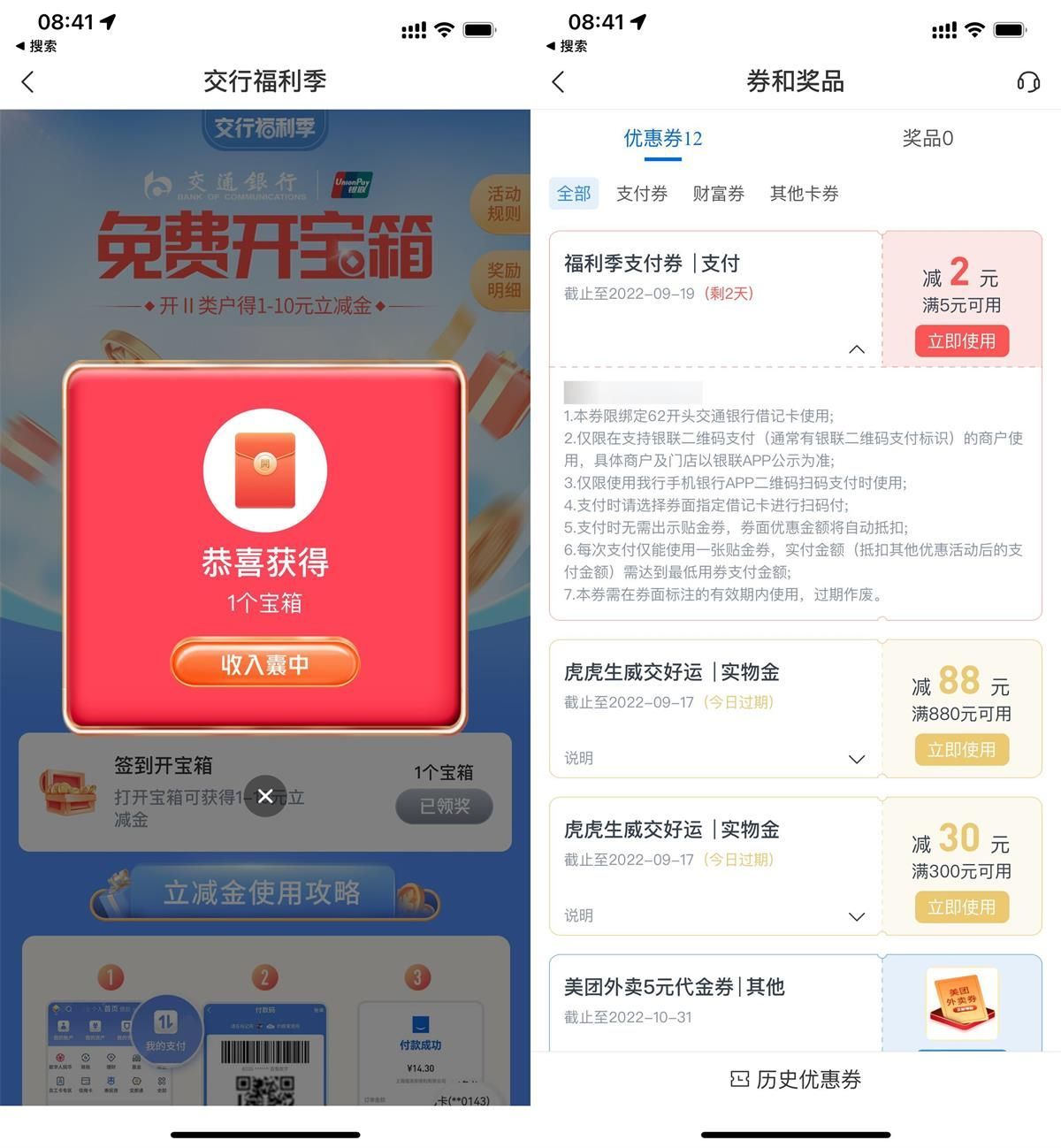
Task: Select the 优惠券12 tab
Action: pyautogui.click(x=662, y=139)
